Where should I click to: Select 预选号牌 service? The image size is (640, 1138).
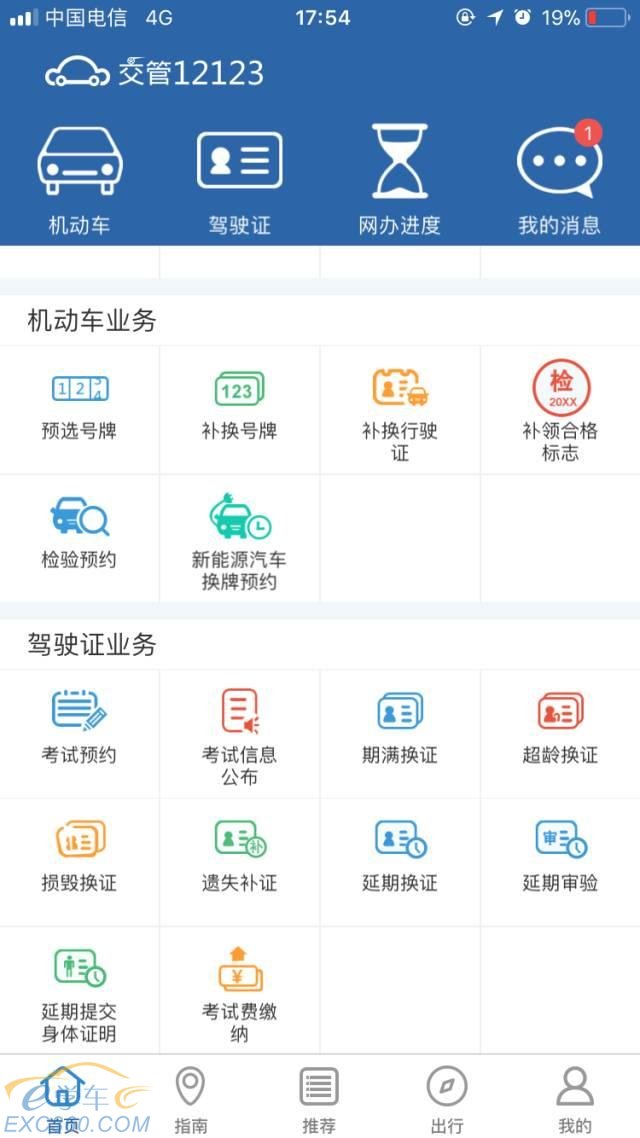pyautogui.click(x=80, y=409)
